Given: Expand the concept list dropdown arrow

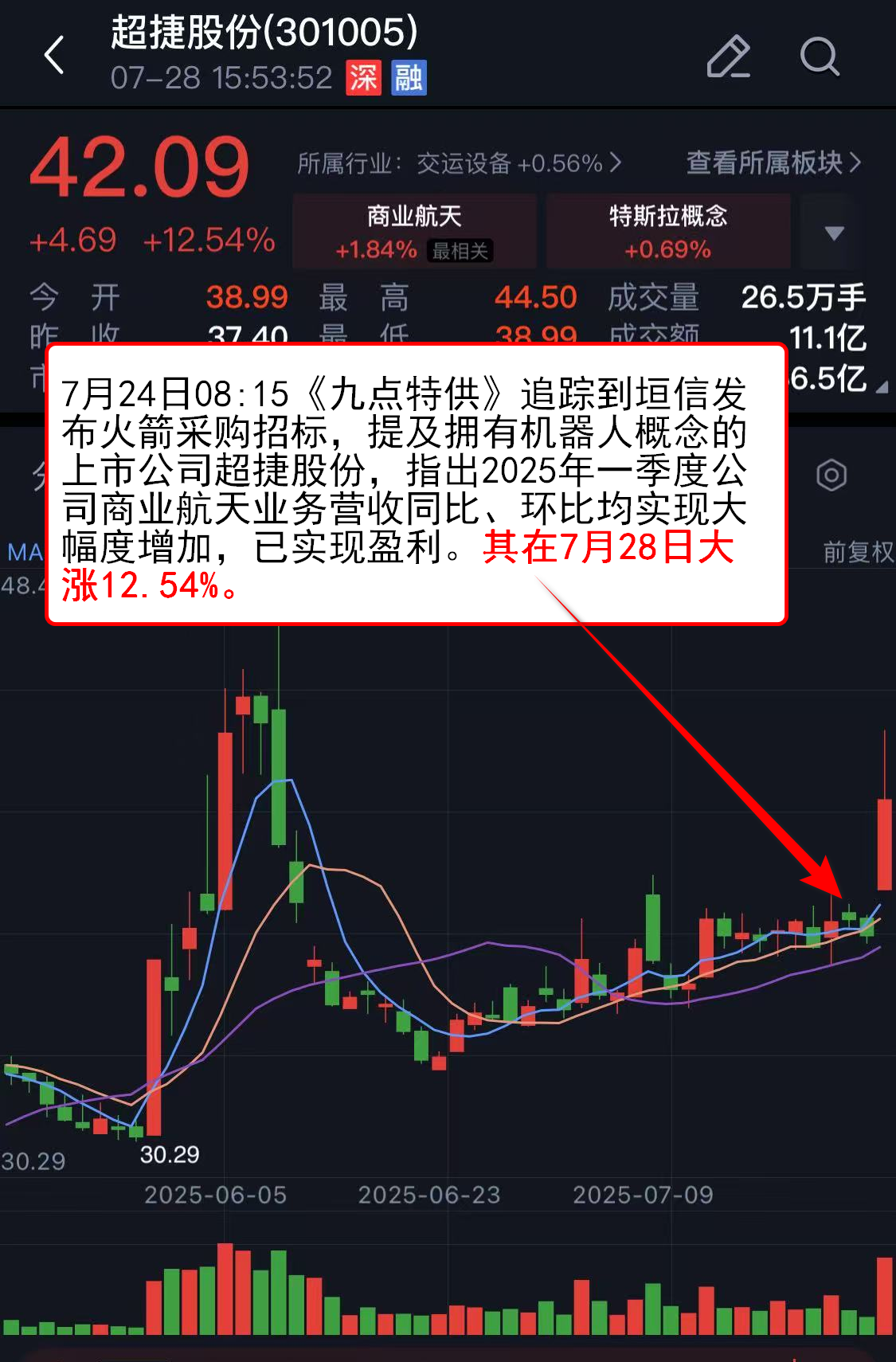Looking at the screenshot, I should pyautogui.click(x=834, y=233).
